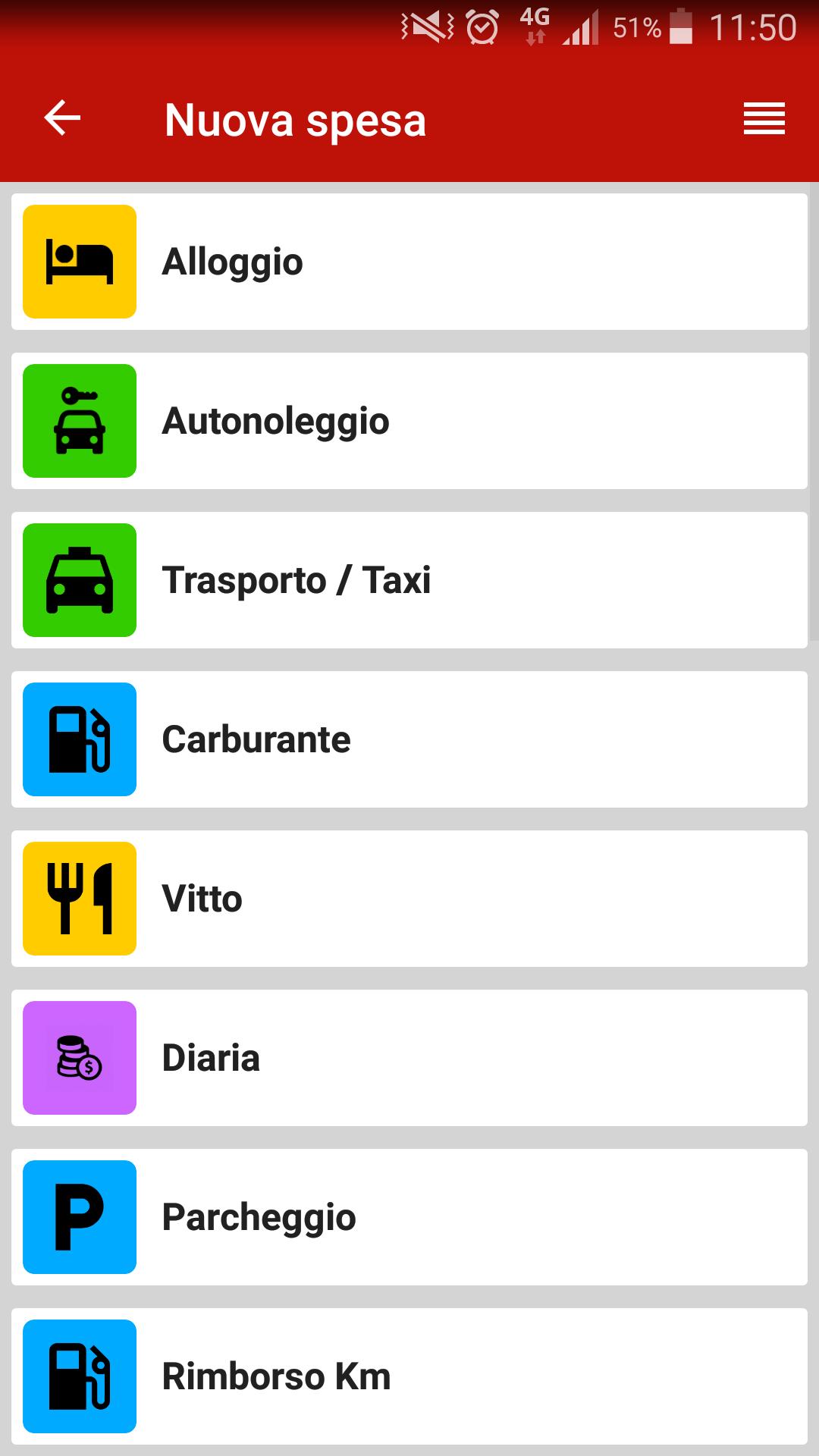Choose Autonoleggio as expense type
The height and width of the screenshot is (1456, 819).
pyautogui.click(x=409, y=421)
